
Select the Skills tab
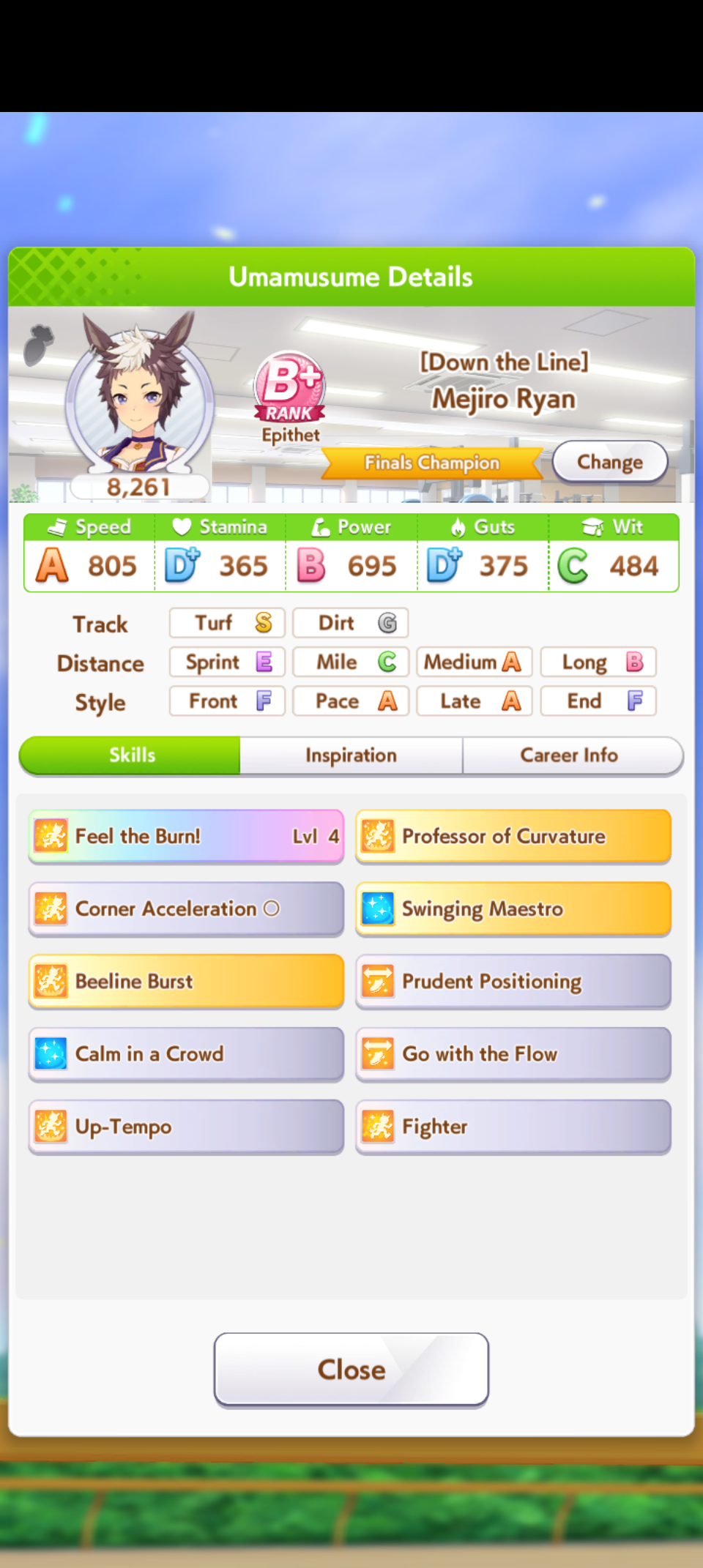pos(130,755)
